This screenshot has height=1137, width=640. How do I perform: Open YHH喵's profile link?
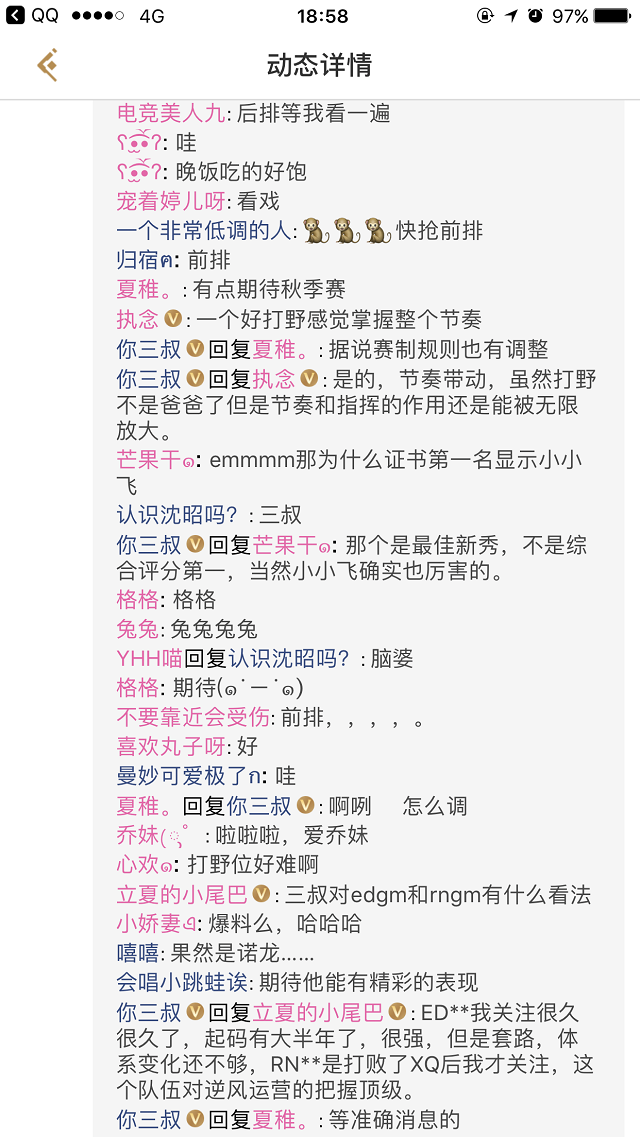pyautogui.click(x=149, y=658)
